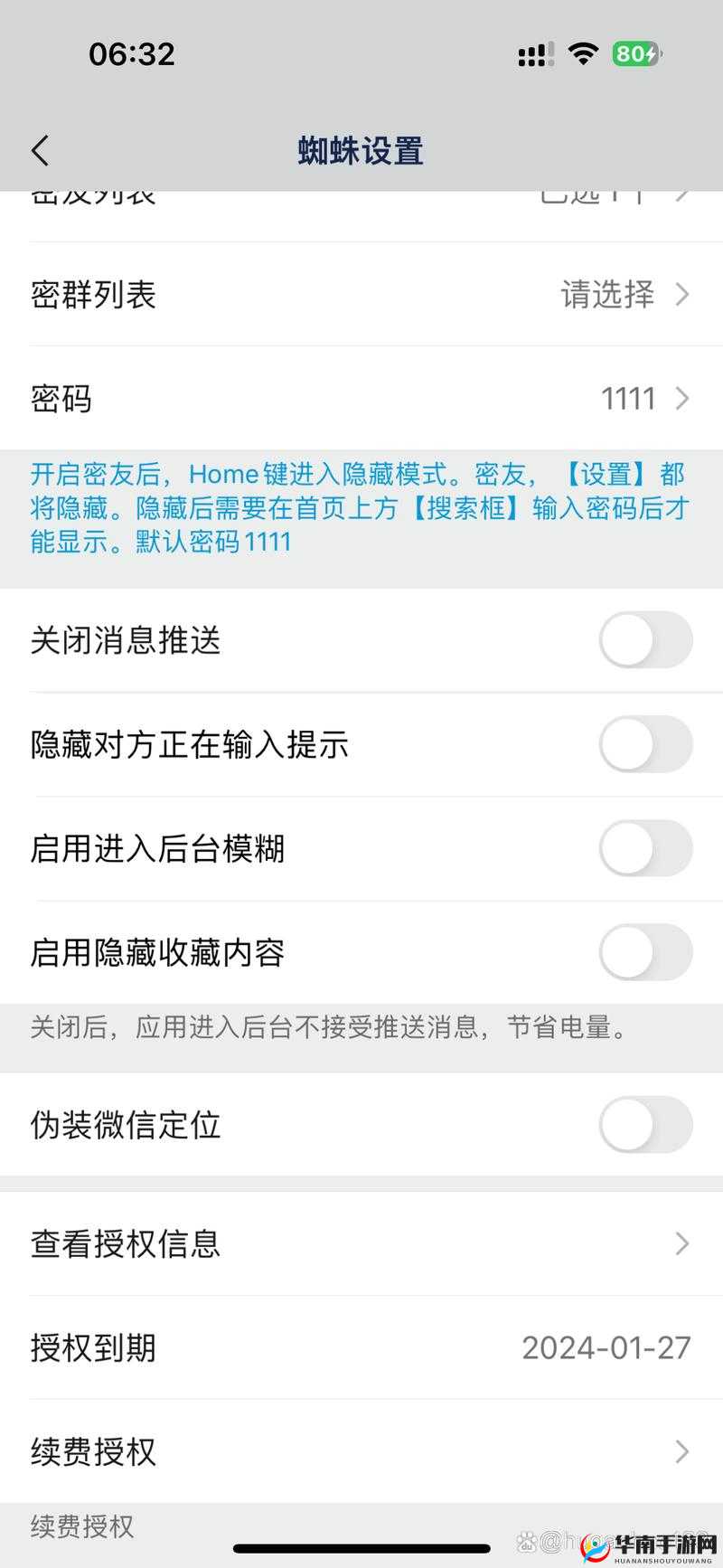
Task: Enable the 关闭消息推送 switch
Action: pyautogui.click(x=645, y=639)
